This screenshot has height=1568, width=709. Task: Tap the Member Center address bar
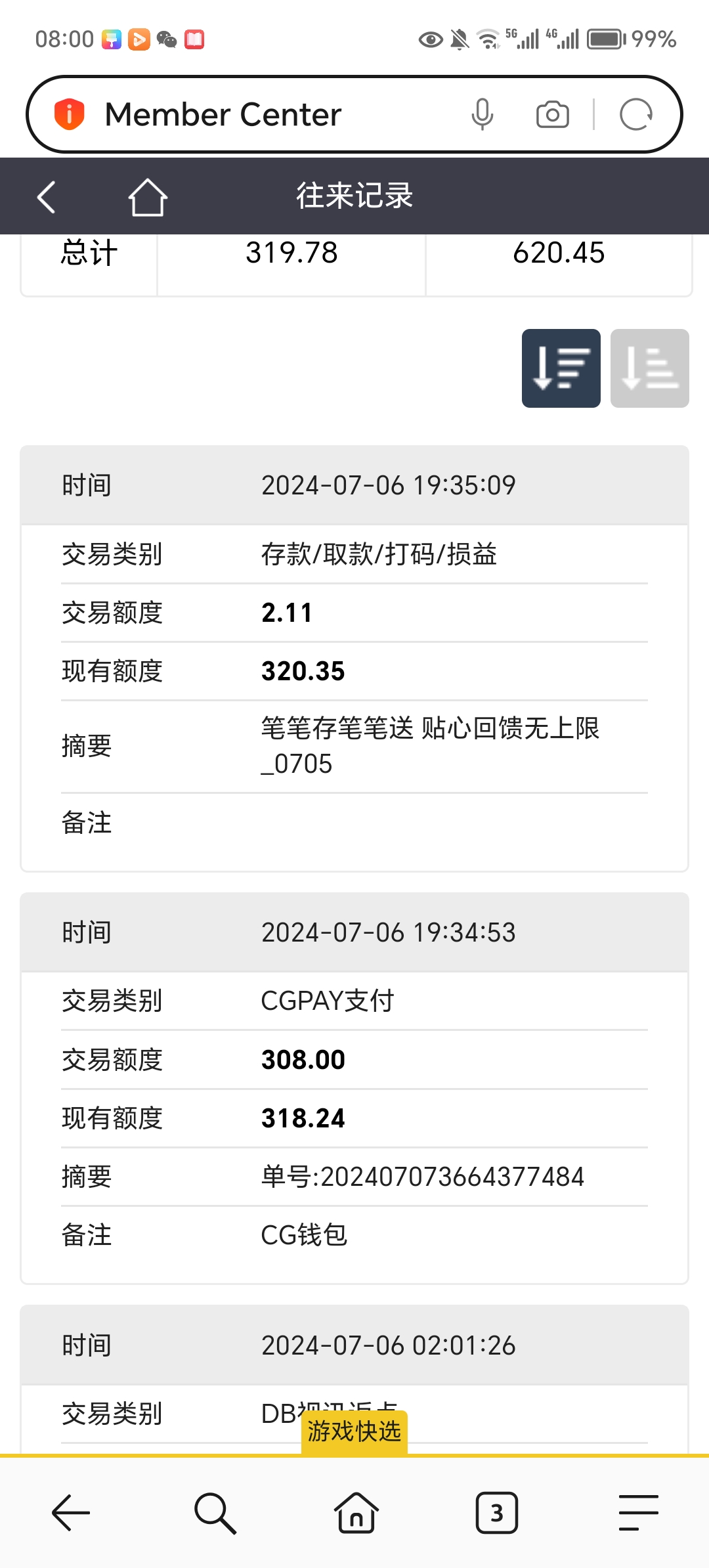click(263, 115)
